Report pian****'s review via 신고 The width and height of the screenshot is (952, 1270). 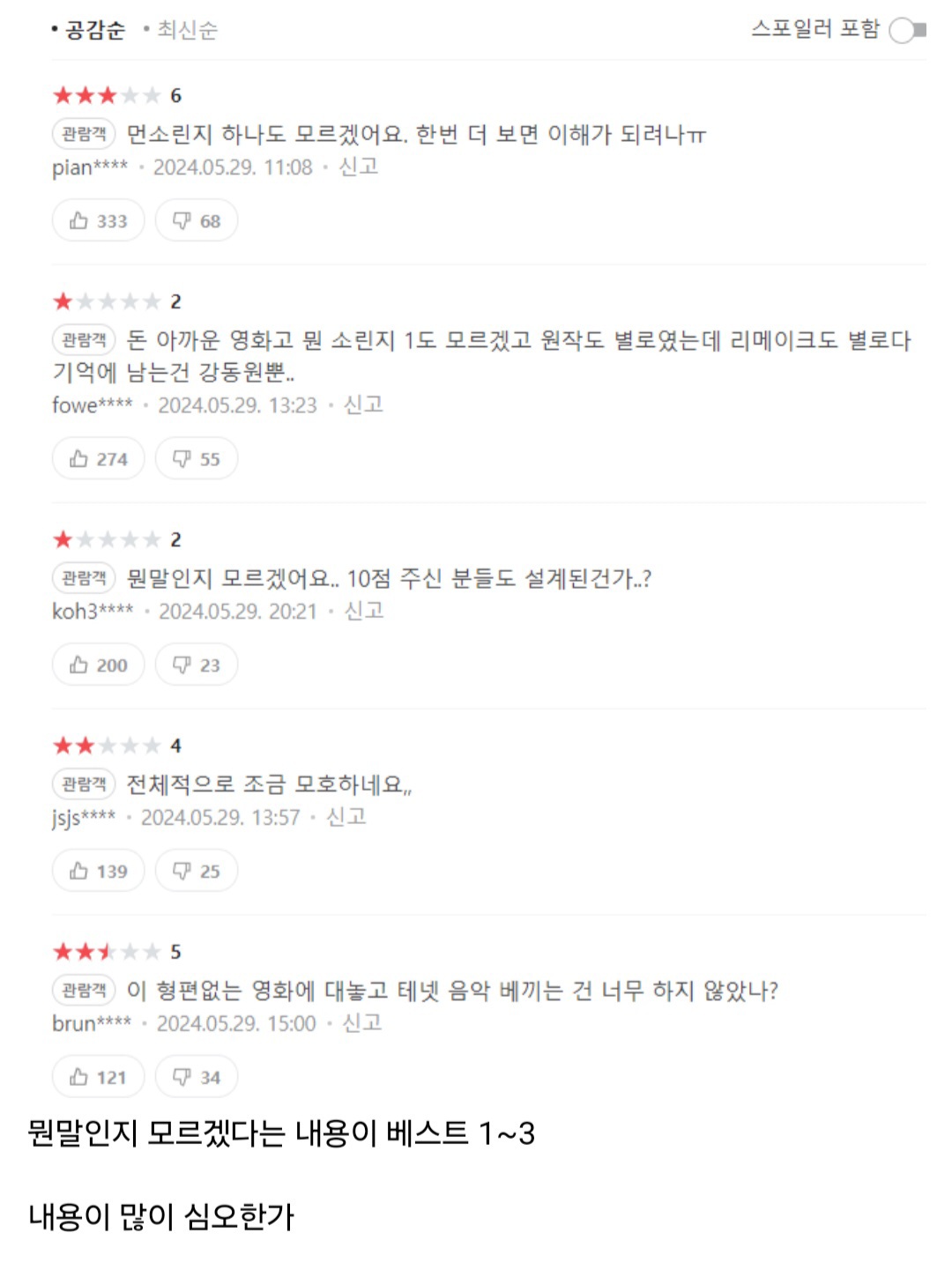click(359, 167)
